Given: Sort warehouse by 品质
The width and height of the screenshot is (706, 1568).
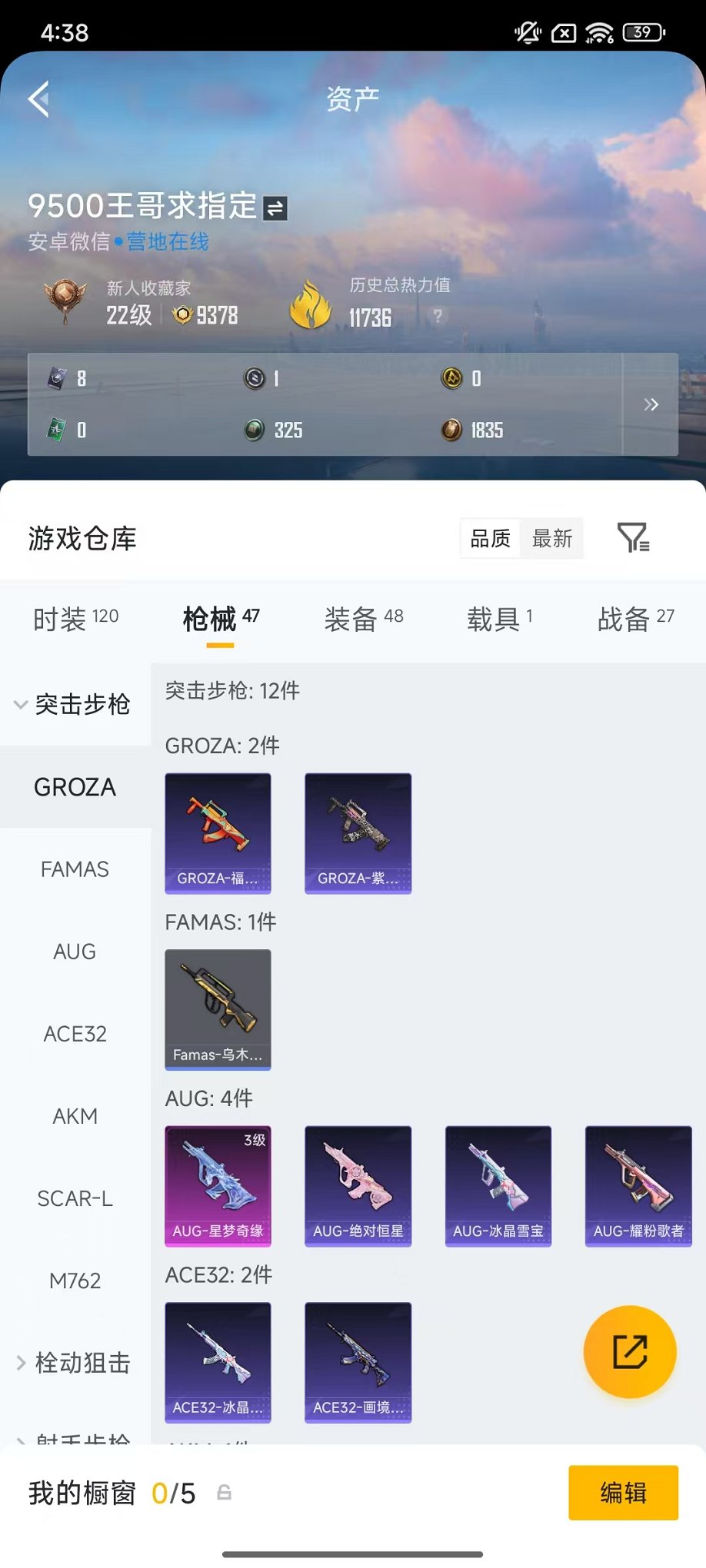Looking at the screenshot, I should pyautogui.click(x=491, y=539).
